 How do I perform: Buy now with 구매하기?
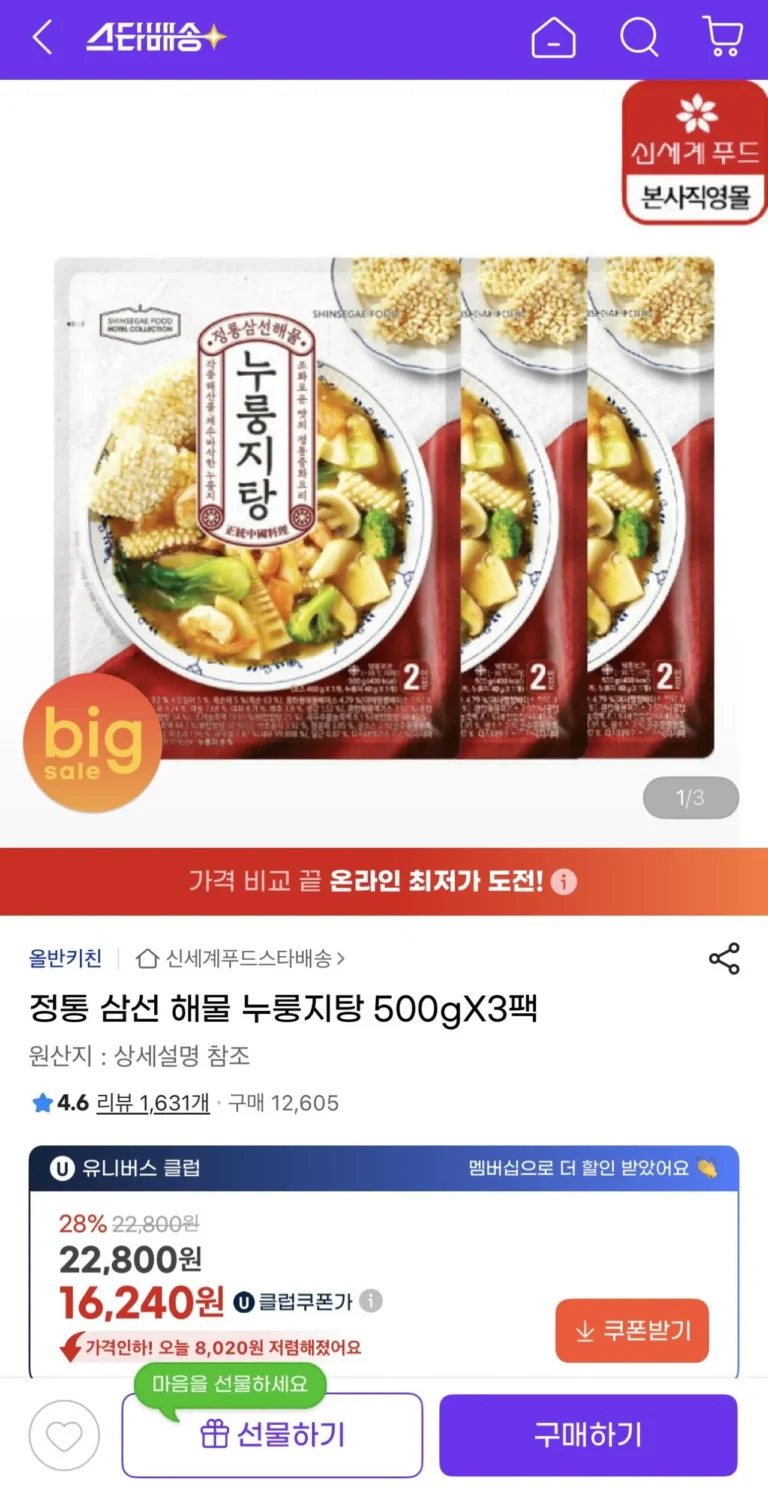tap(588, 1435)
